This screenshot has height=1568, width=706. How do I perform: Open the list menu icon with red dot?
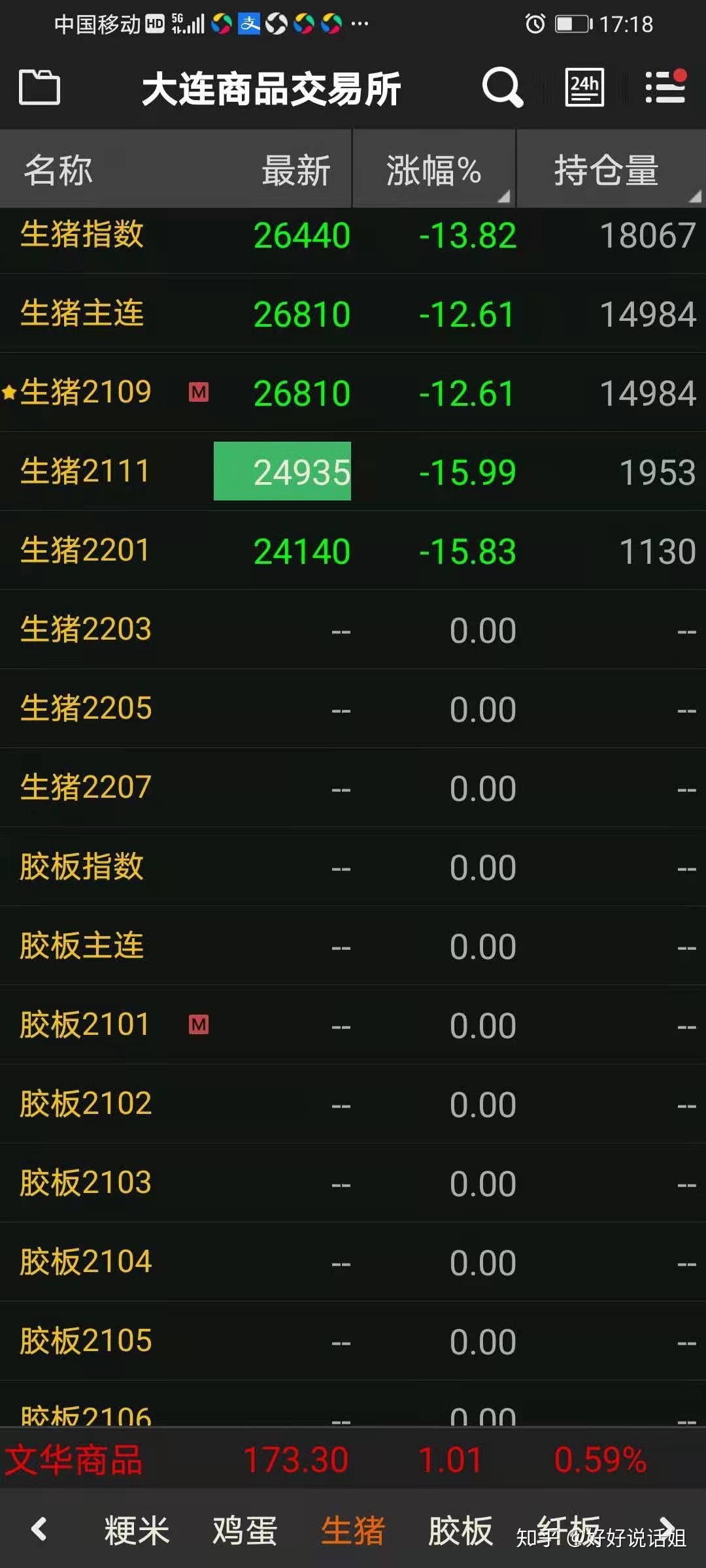[665, 87]
